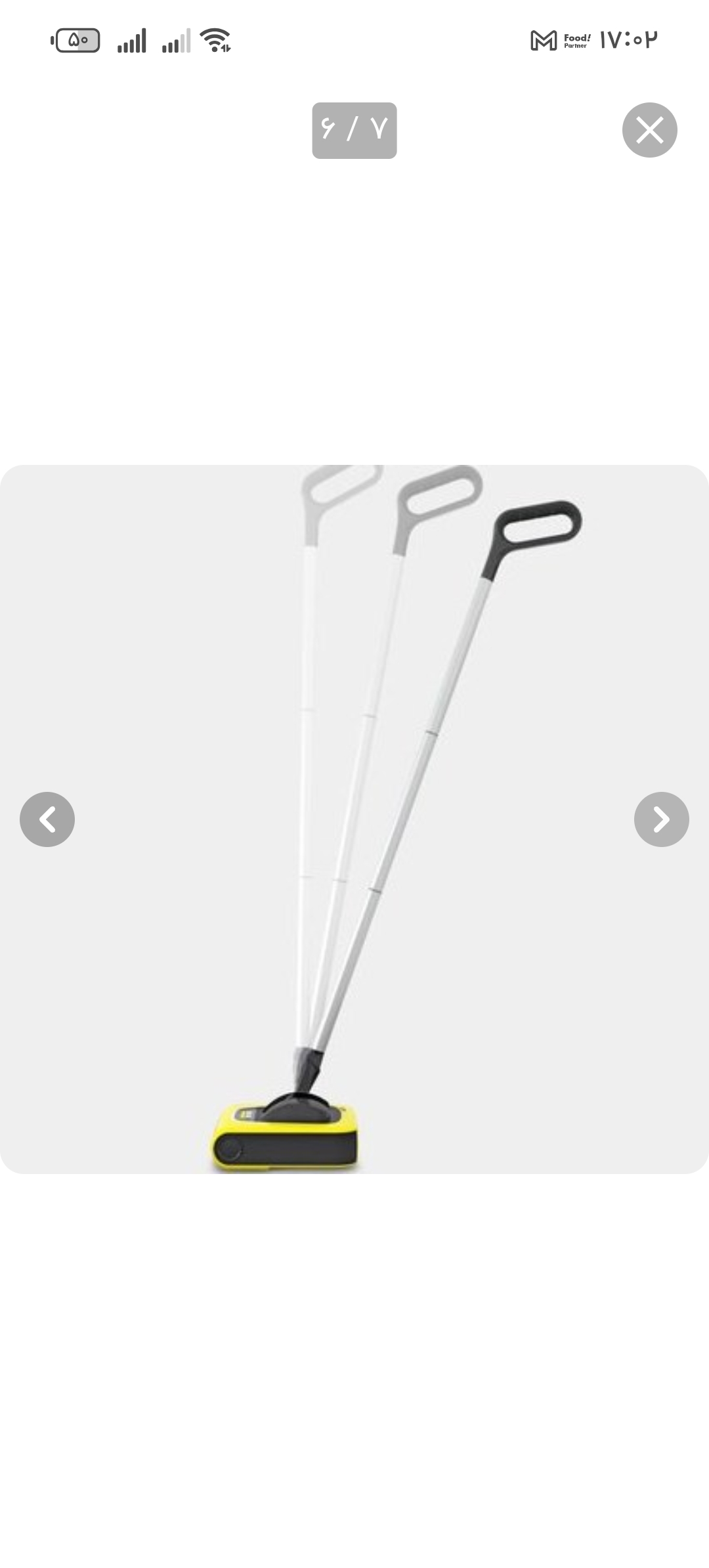
Task: Go to the next product image
Action: 661,819
